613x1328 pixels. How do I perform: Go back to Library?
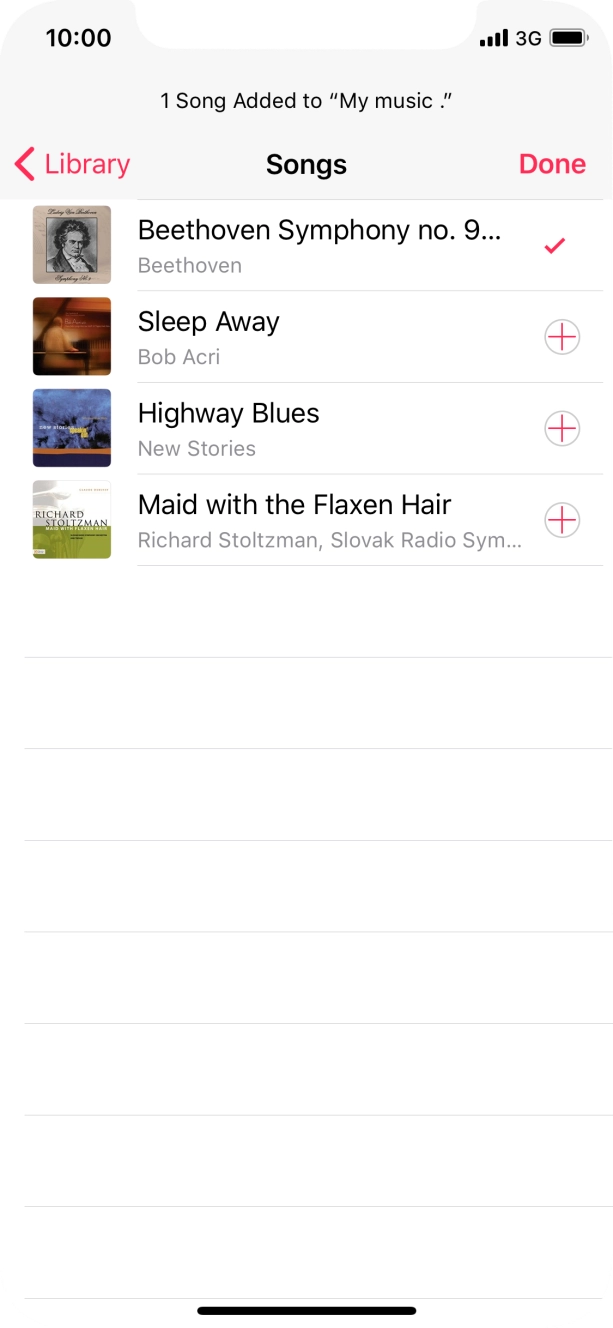73,164
